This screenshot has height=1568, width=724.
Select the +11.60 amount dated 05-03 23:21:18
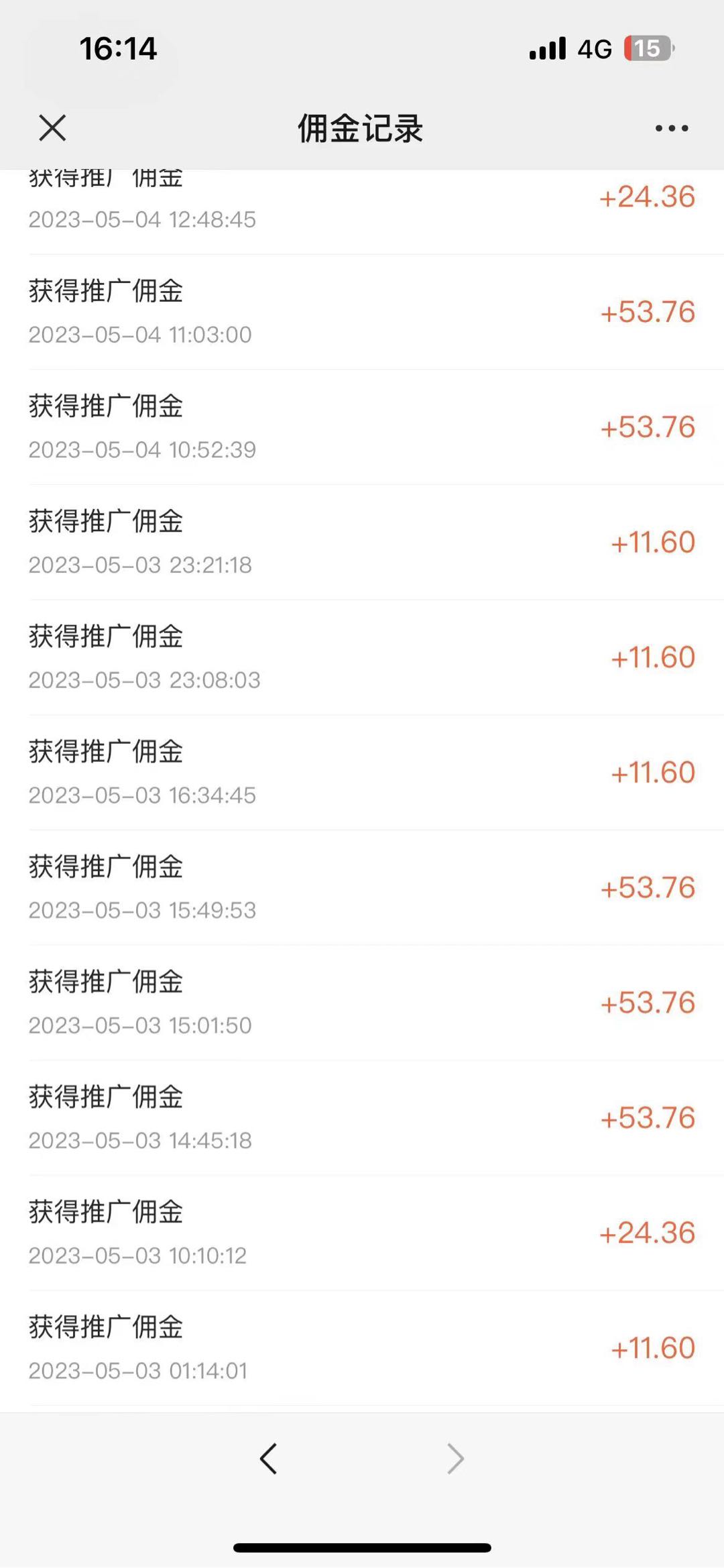(650, 543)
